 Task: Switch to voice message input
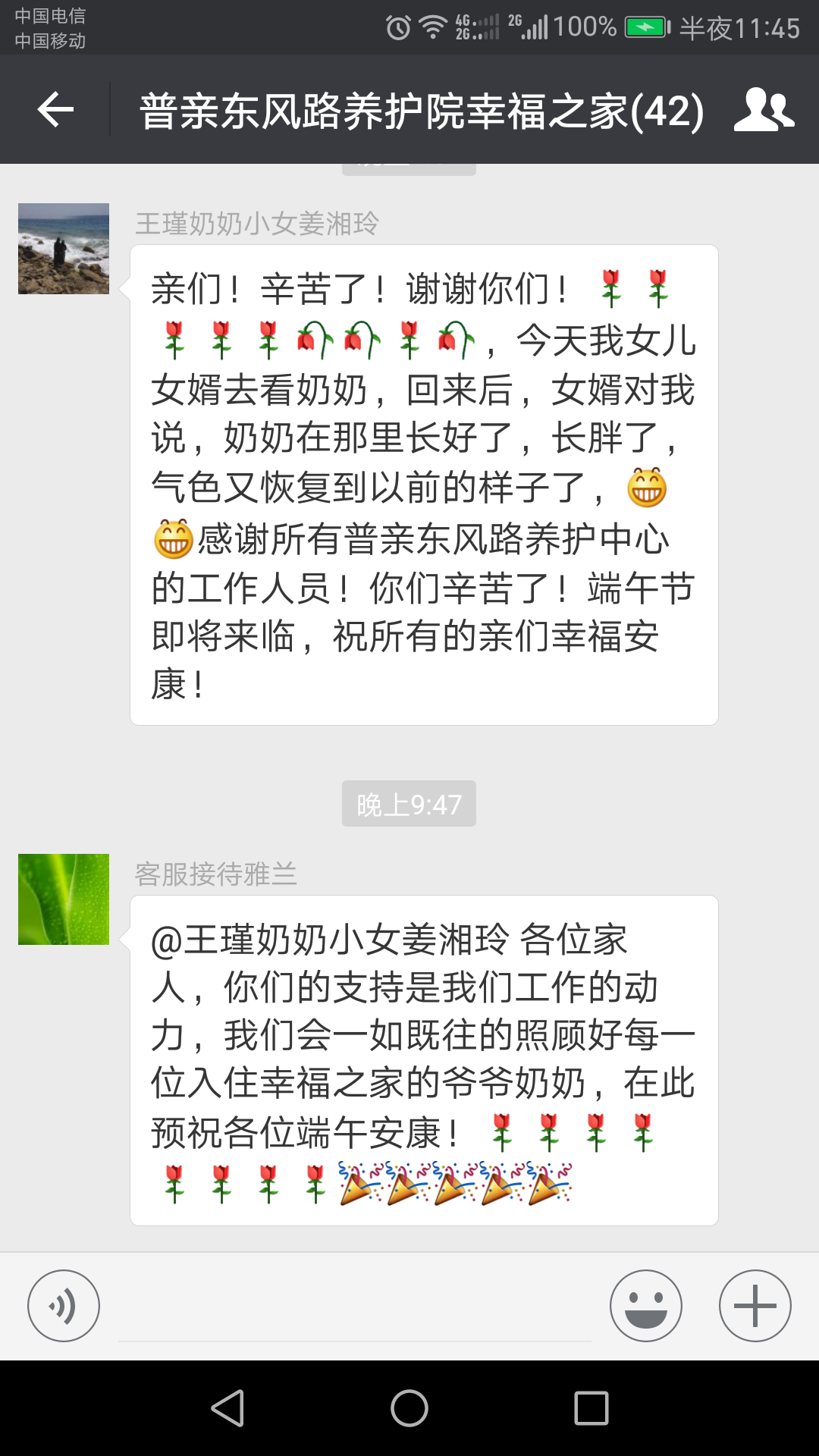pos(64,1305)
